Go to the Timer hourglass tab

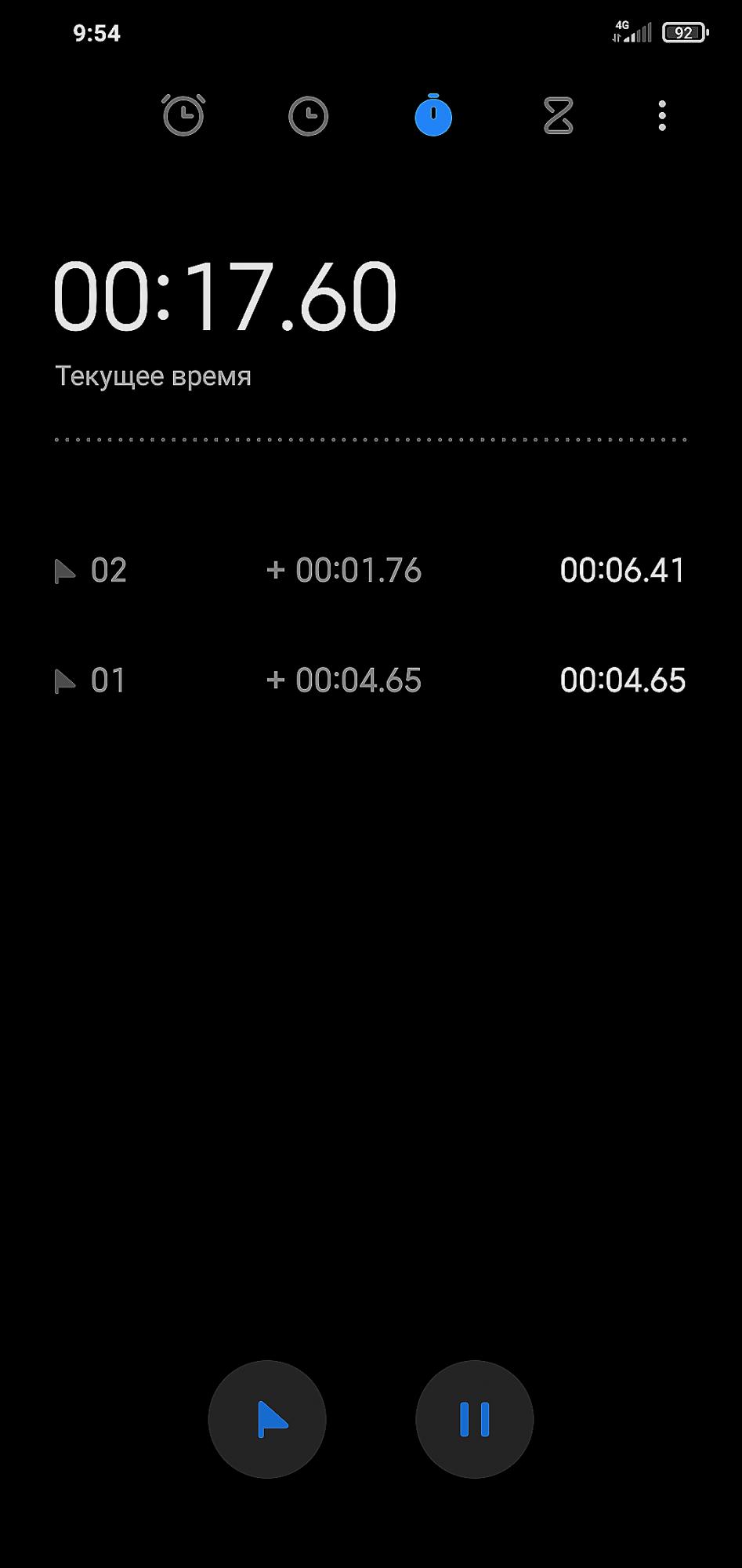coord(558,116)
